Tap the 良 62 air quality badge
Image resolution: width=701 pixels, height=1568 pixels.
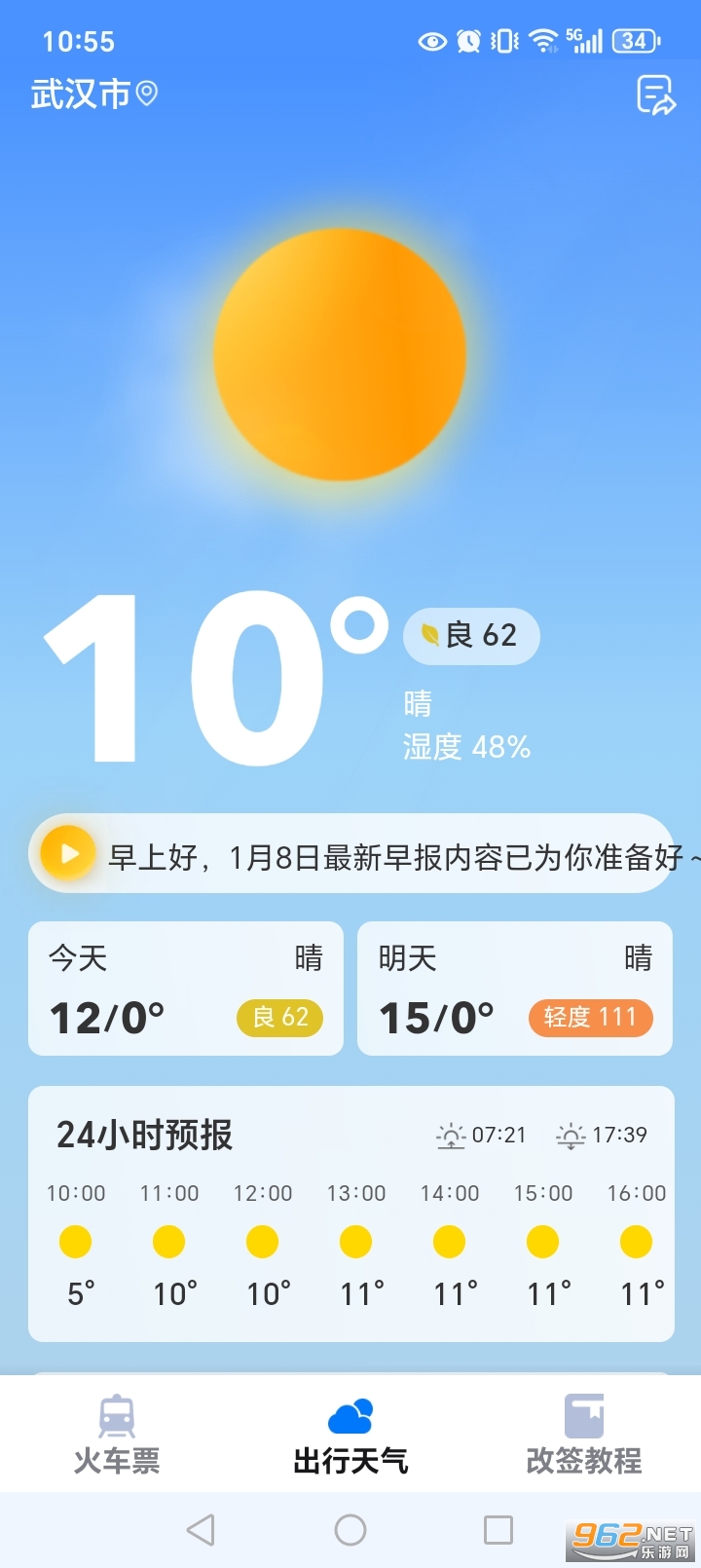point(279,1019)
